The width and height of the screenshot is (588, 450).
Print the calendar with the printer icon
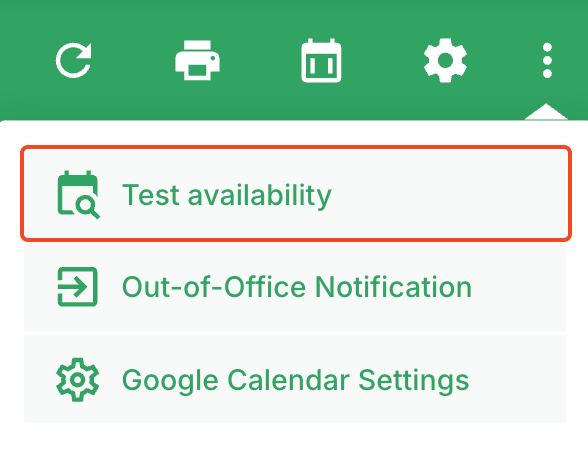point(197,60)
